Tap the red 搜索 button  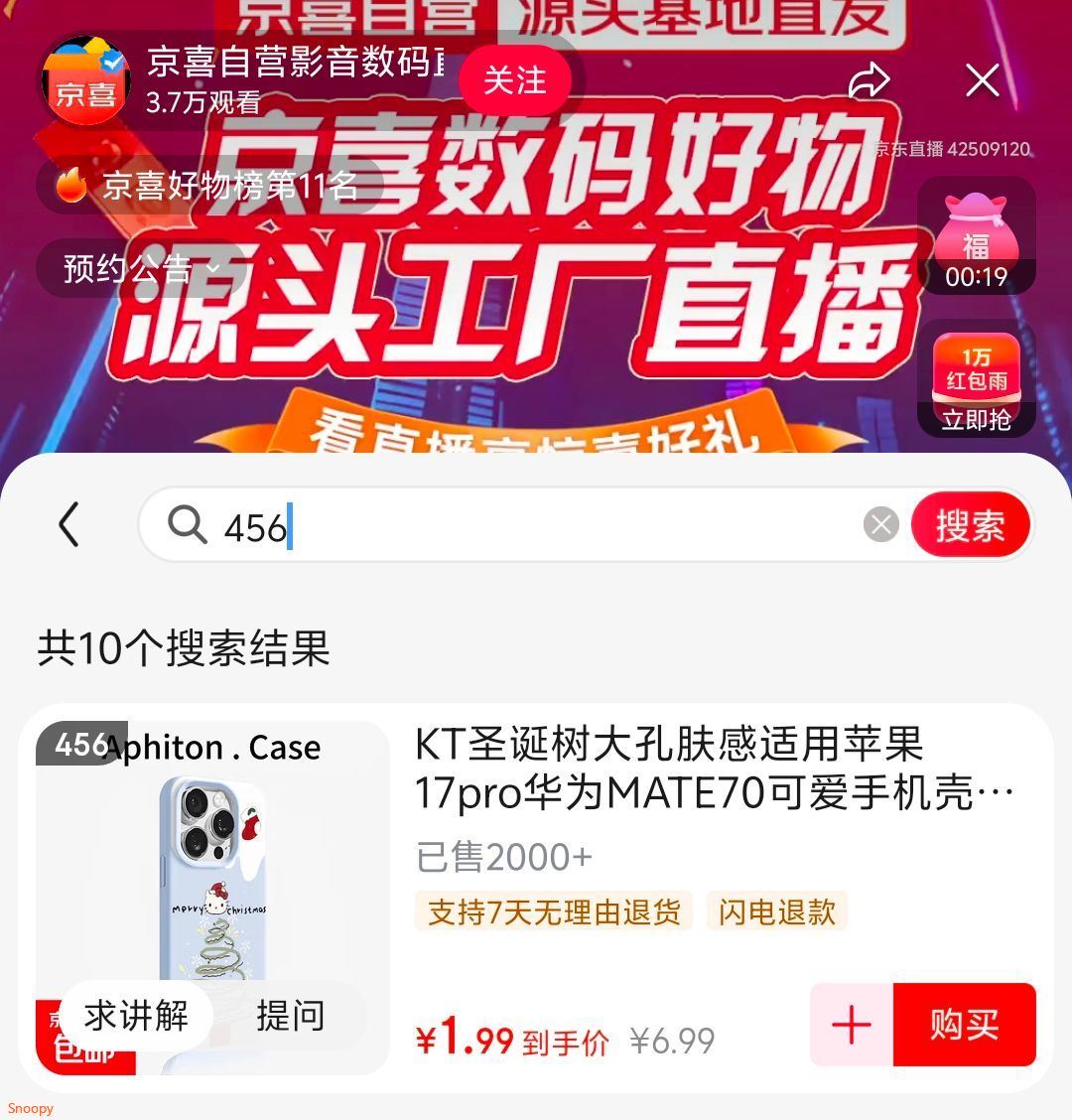970,525
